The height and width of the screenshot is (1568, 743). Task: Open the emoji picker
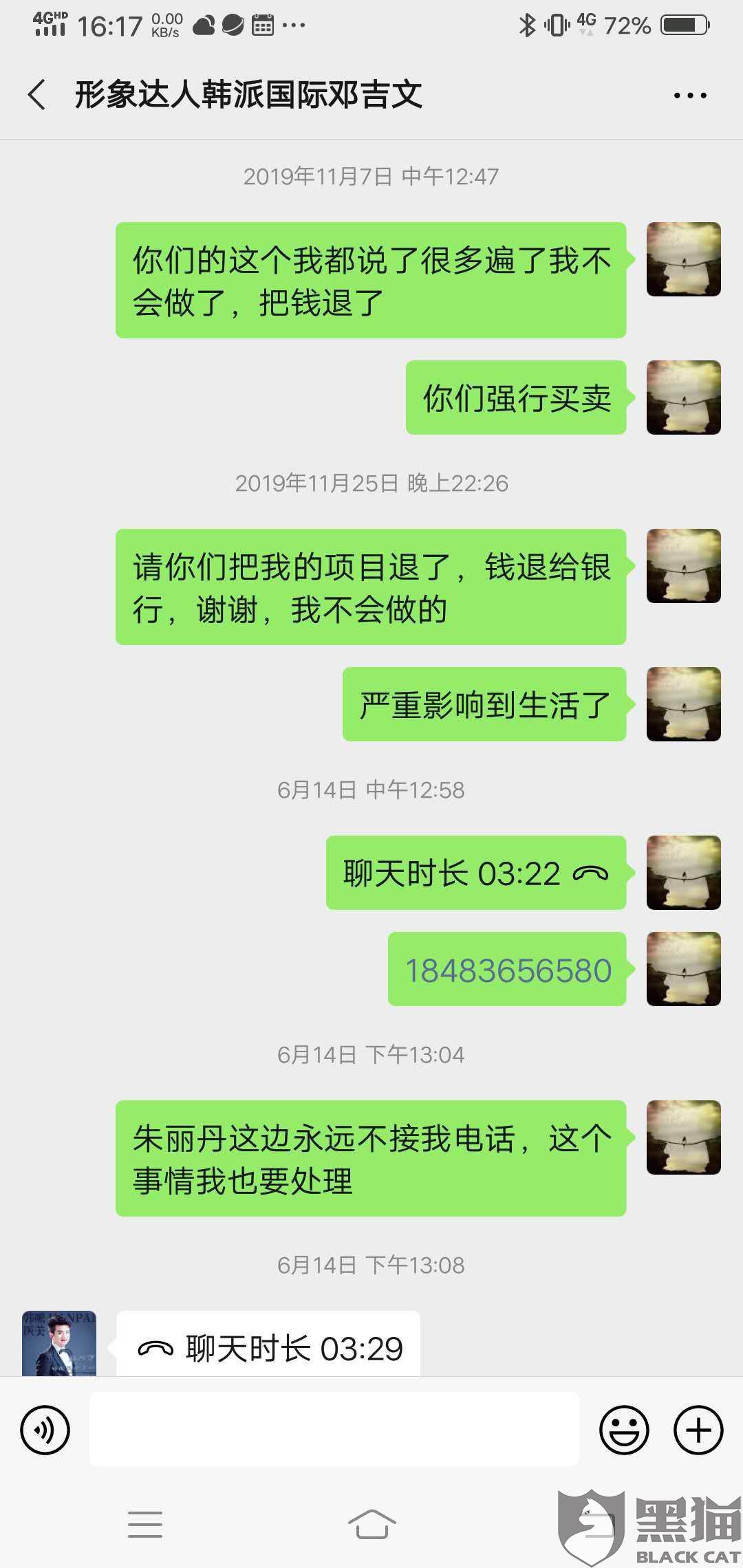[x=624, y=1430]
